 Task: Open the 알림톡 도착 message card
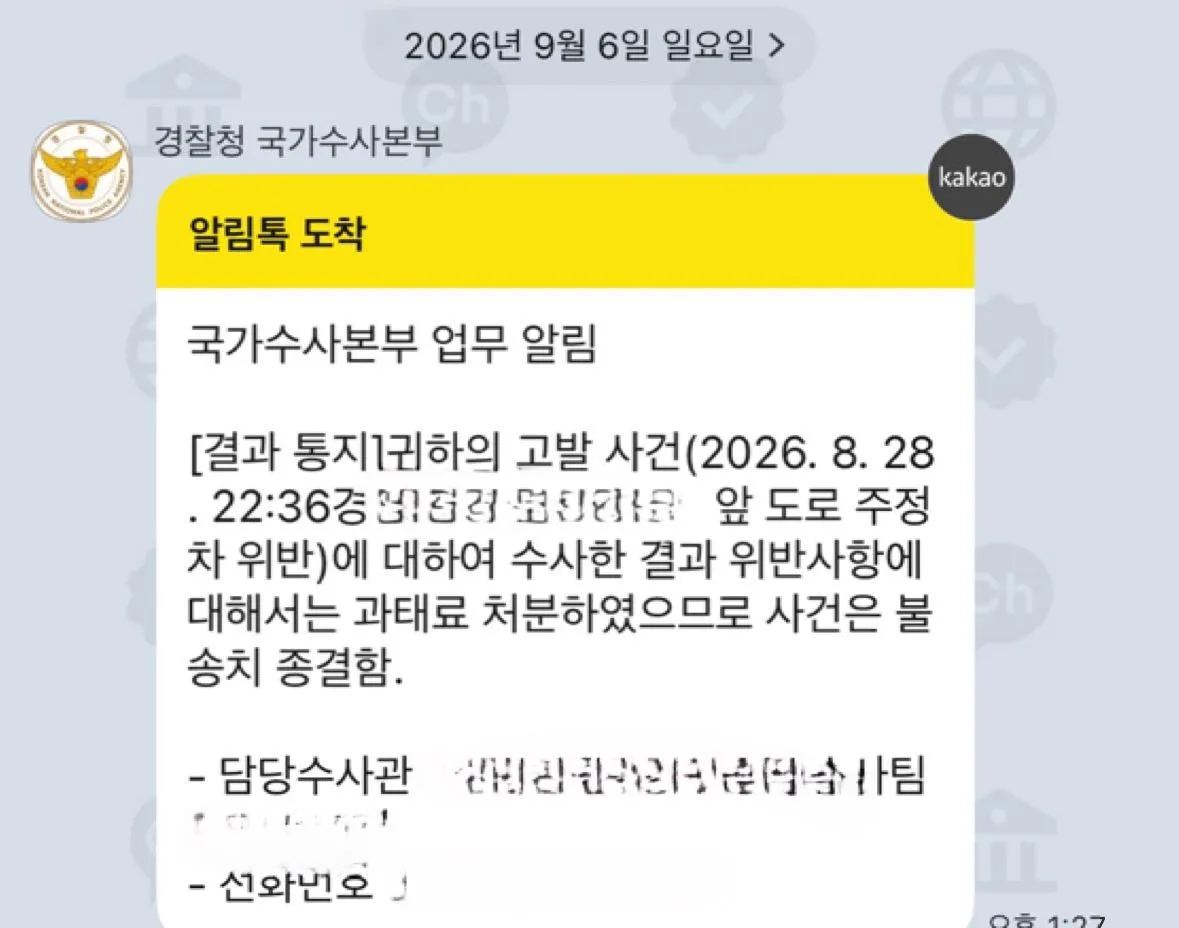coord(565,550)
